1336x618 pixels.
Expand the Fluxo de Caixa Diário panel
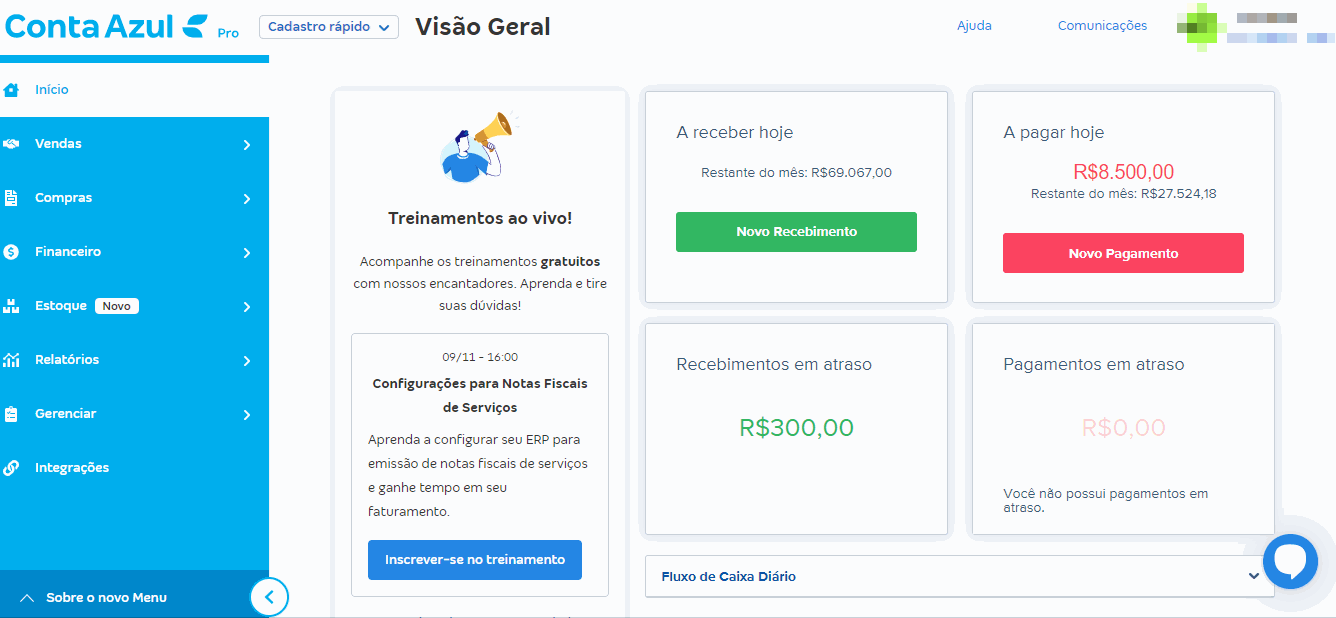pyautogui.click(x=959, y=577)
